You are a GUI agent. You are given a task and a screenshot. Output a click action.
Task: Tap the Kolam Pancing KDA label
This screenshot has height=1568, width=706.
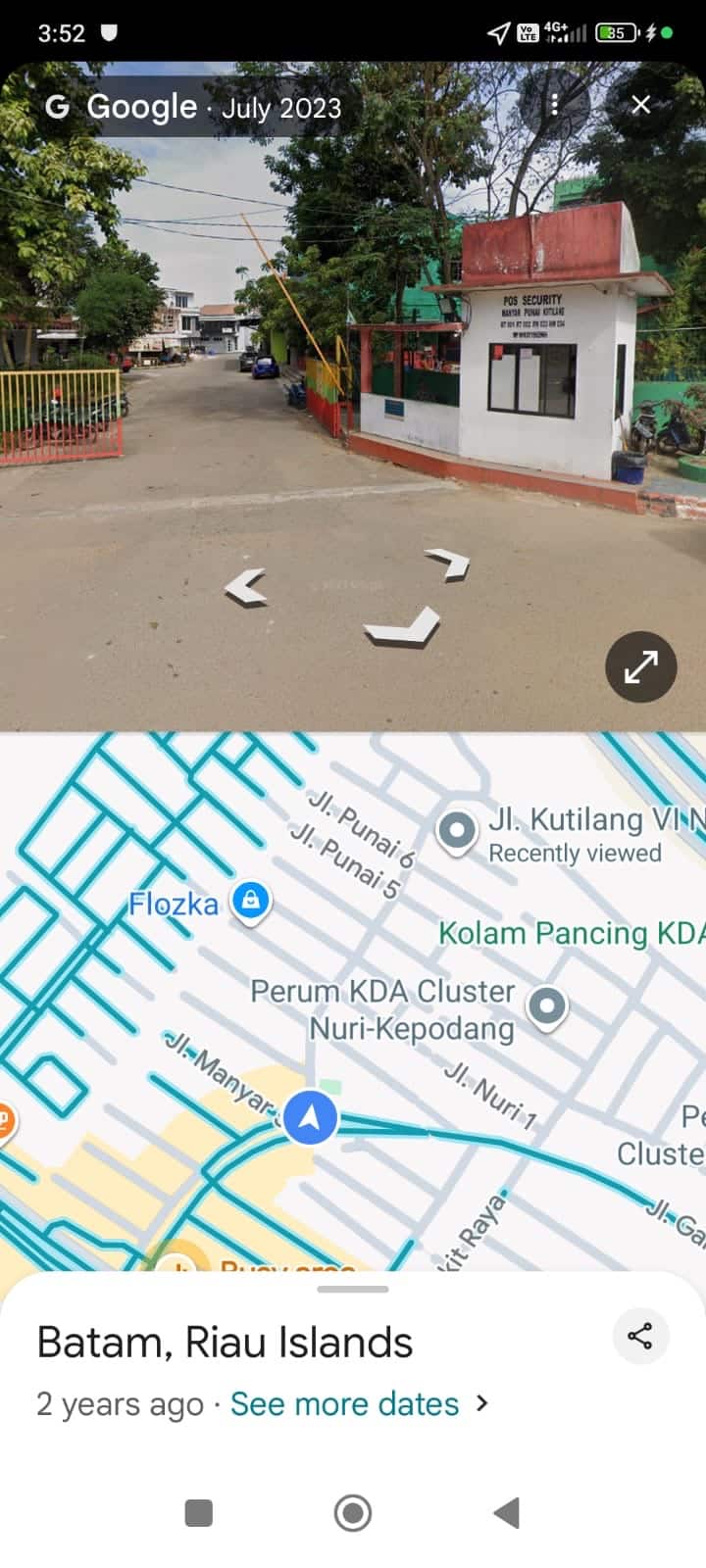tap(571, 933)
